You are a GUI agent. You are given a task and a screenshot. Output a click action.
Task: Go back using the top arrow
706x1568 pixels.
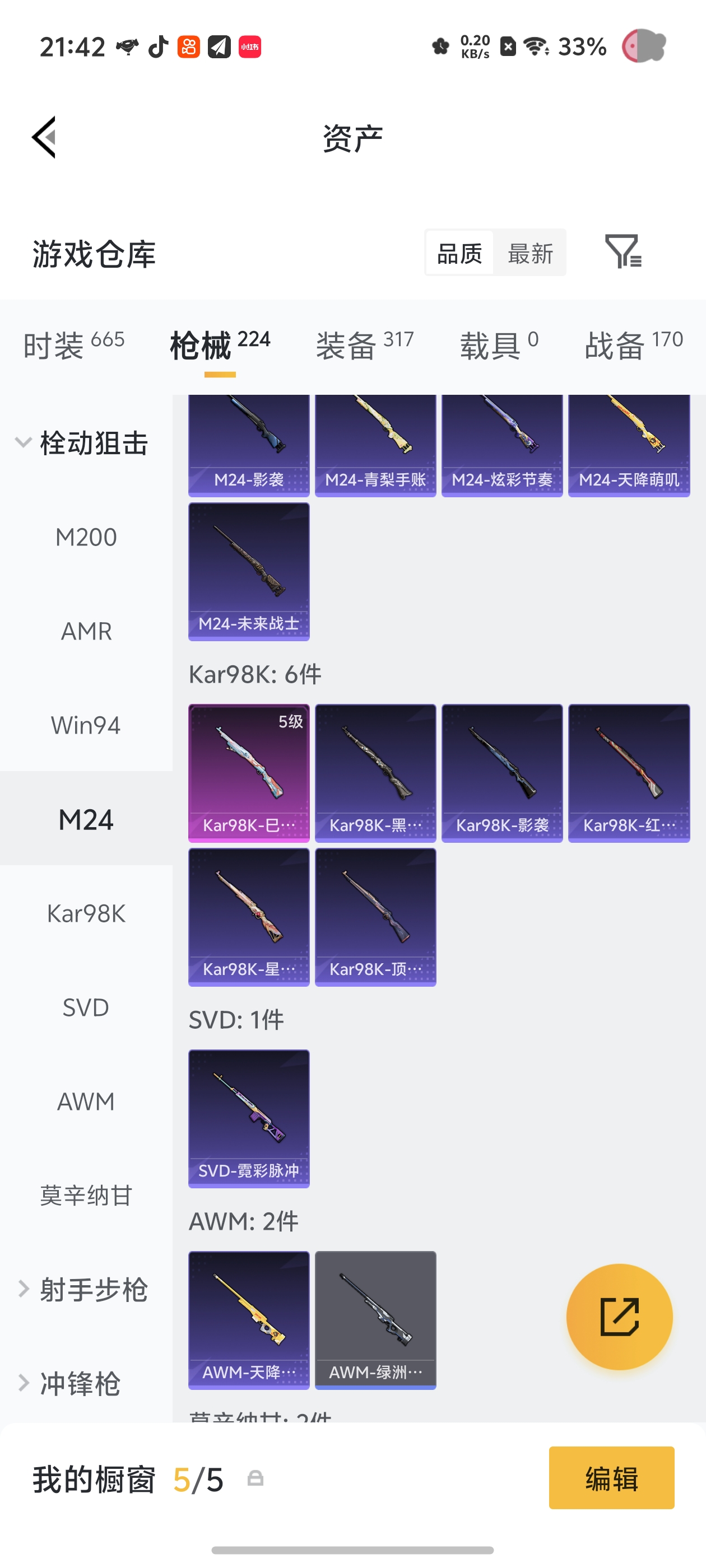pos(44,137)
